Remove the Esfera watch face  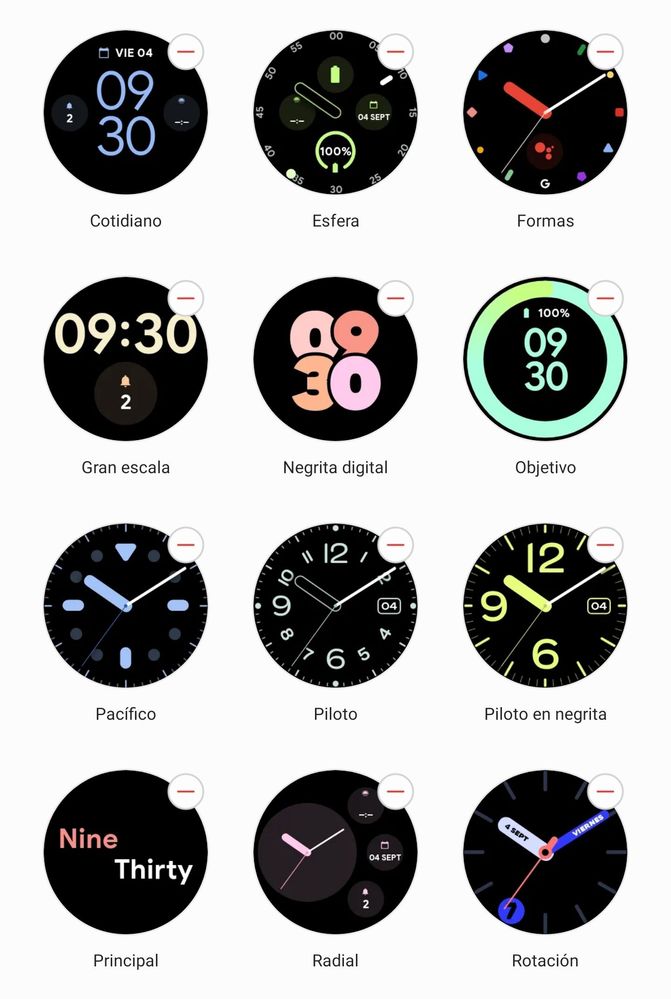coord(397,50)
